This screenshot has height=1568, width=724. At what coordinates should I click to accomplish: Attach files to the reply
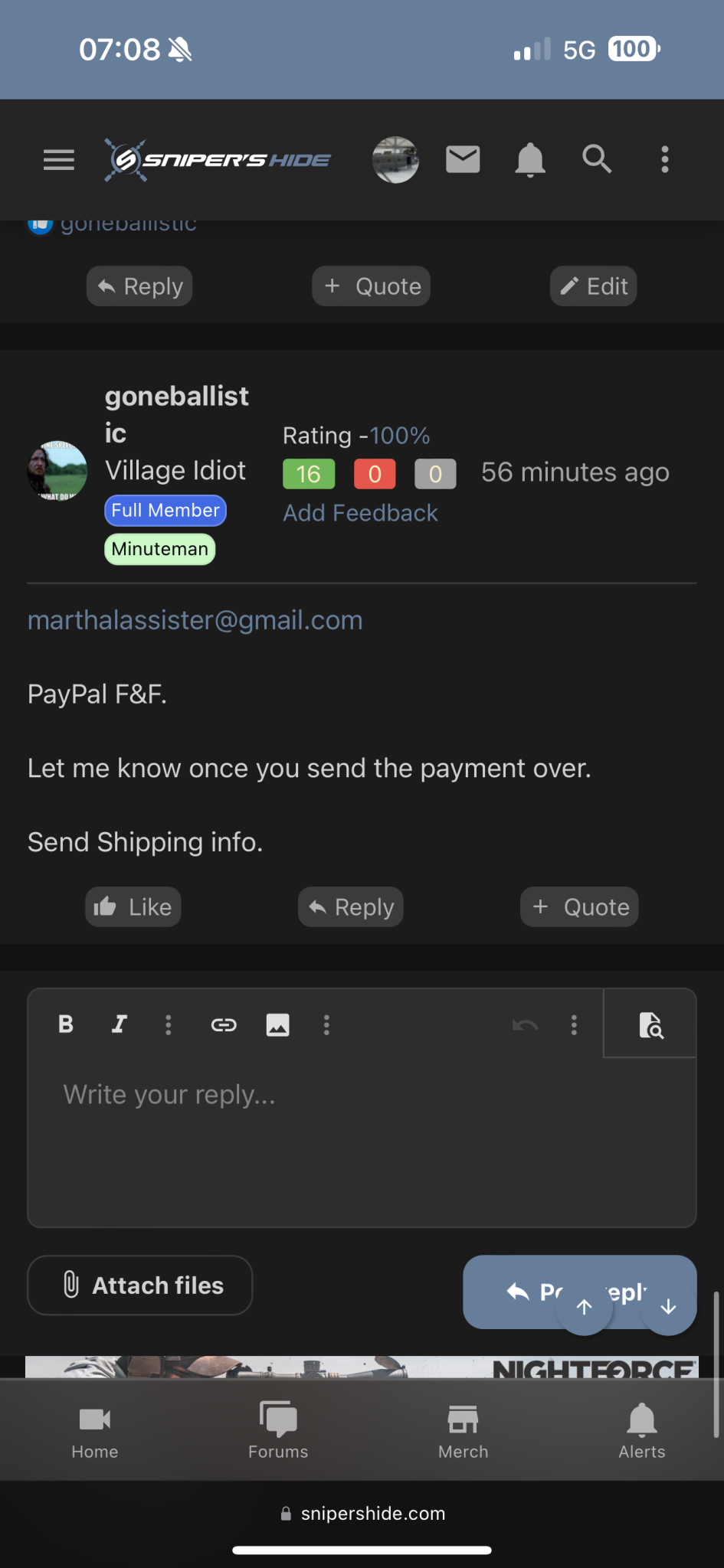[140, 1285]
